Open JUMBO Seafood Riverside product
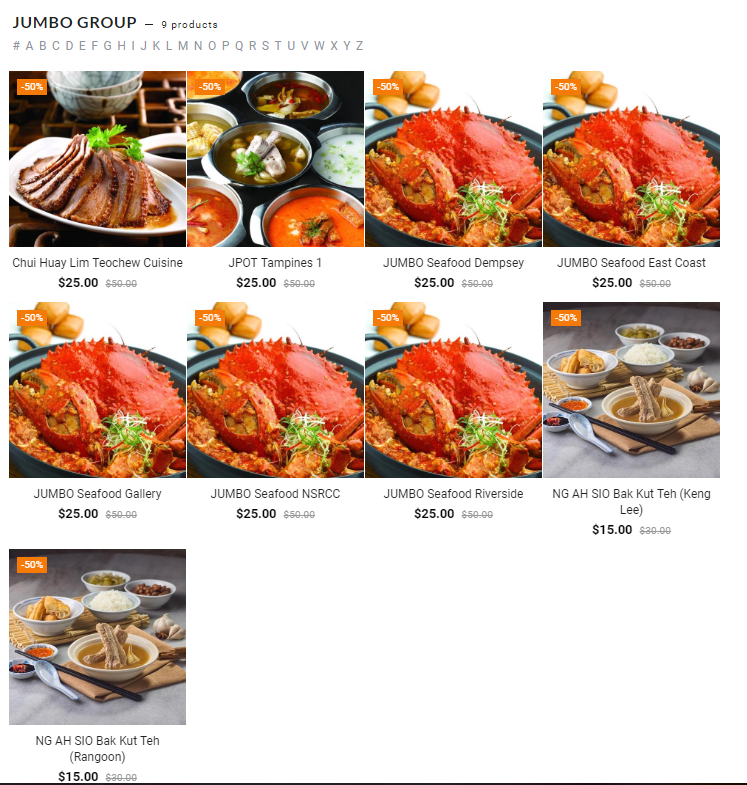The image size is (747, 785). coord(453,494)
